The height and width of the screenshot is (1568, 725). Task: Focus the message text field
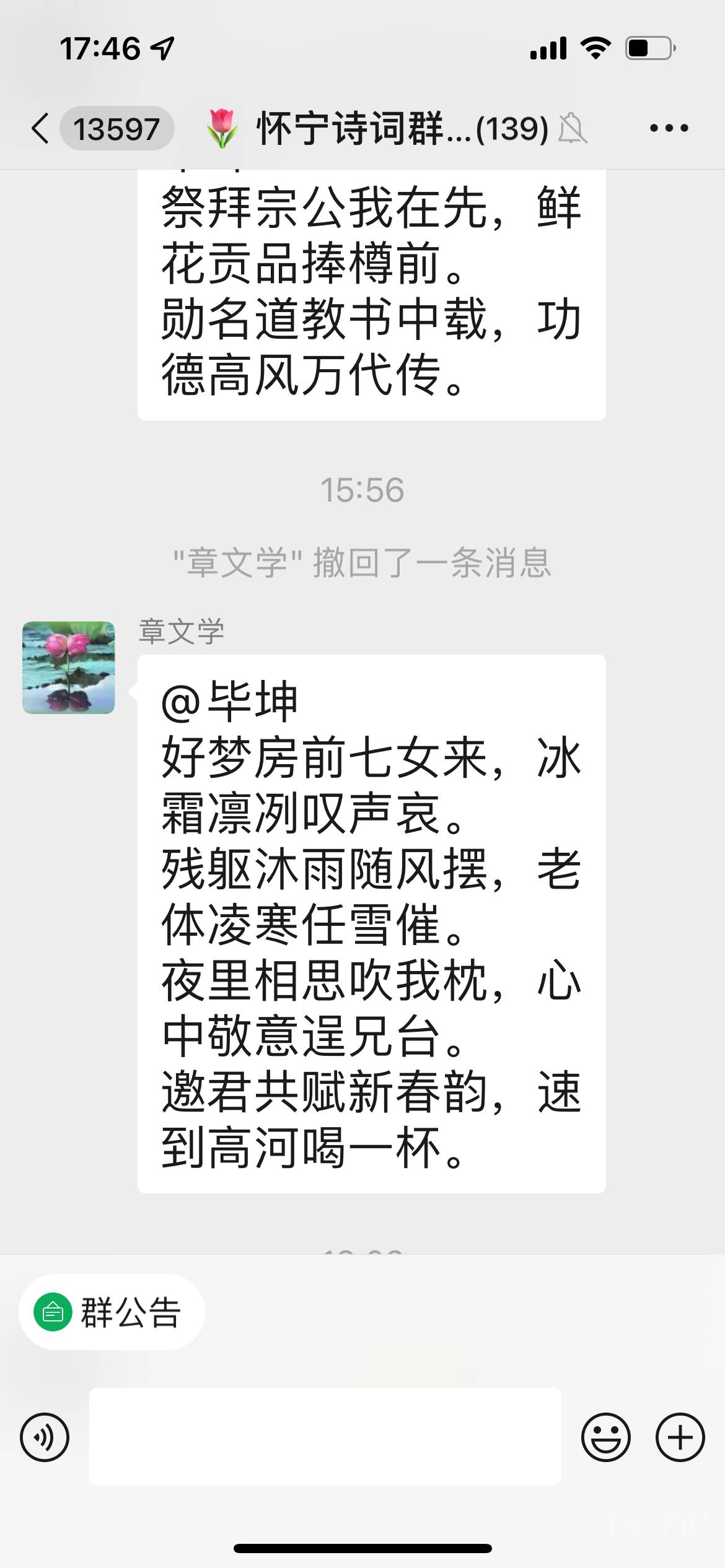click(x=325, y=1437)
